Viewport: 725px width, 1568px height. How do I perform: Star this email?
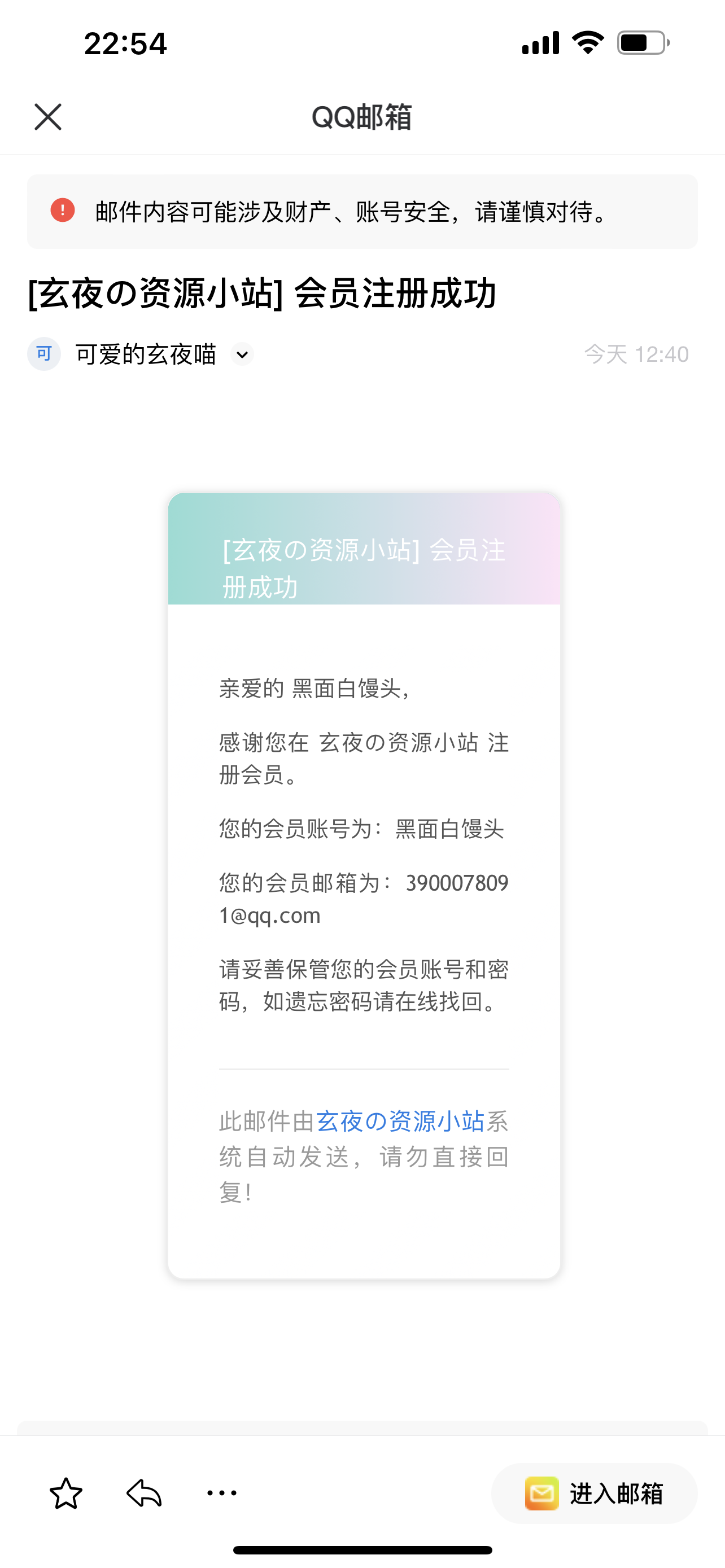65,1493
